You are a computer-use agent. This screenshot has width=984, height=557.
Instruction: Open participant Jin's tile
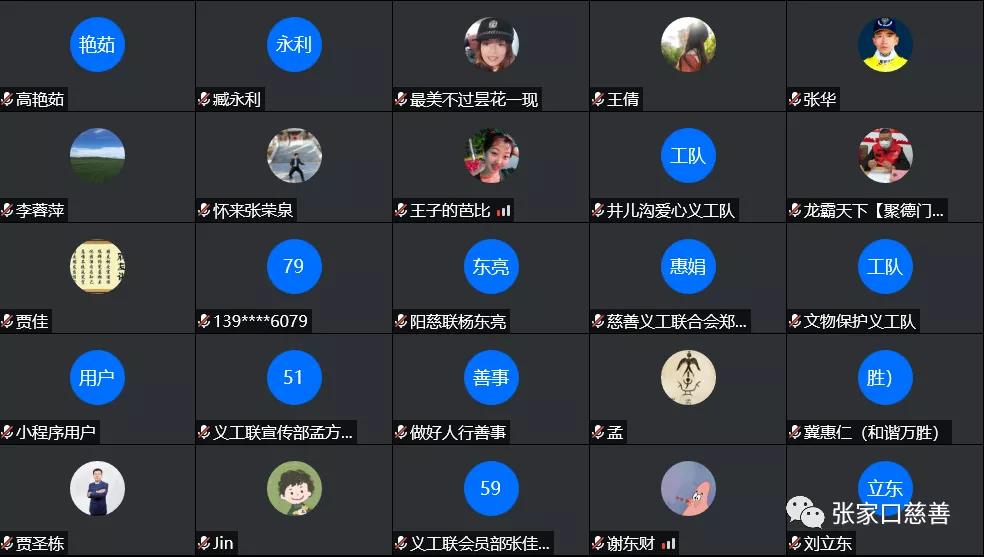click(x=294, y=499)
